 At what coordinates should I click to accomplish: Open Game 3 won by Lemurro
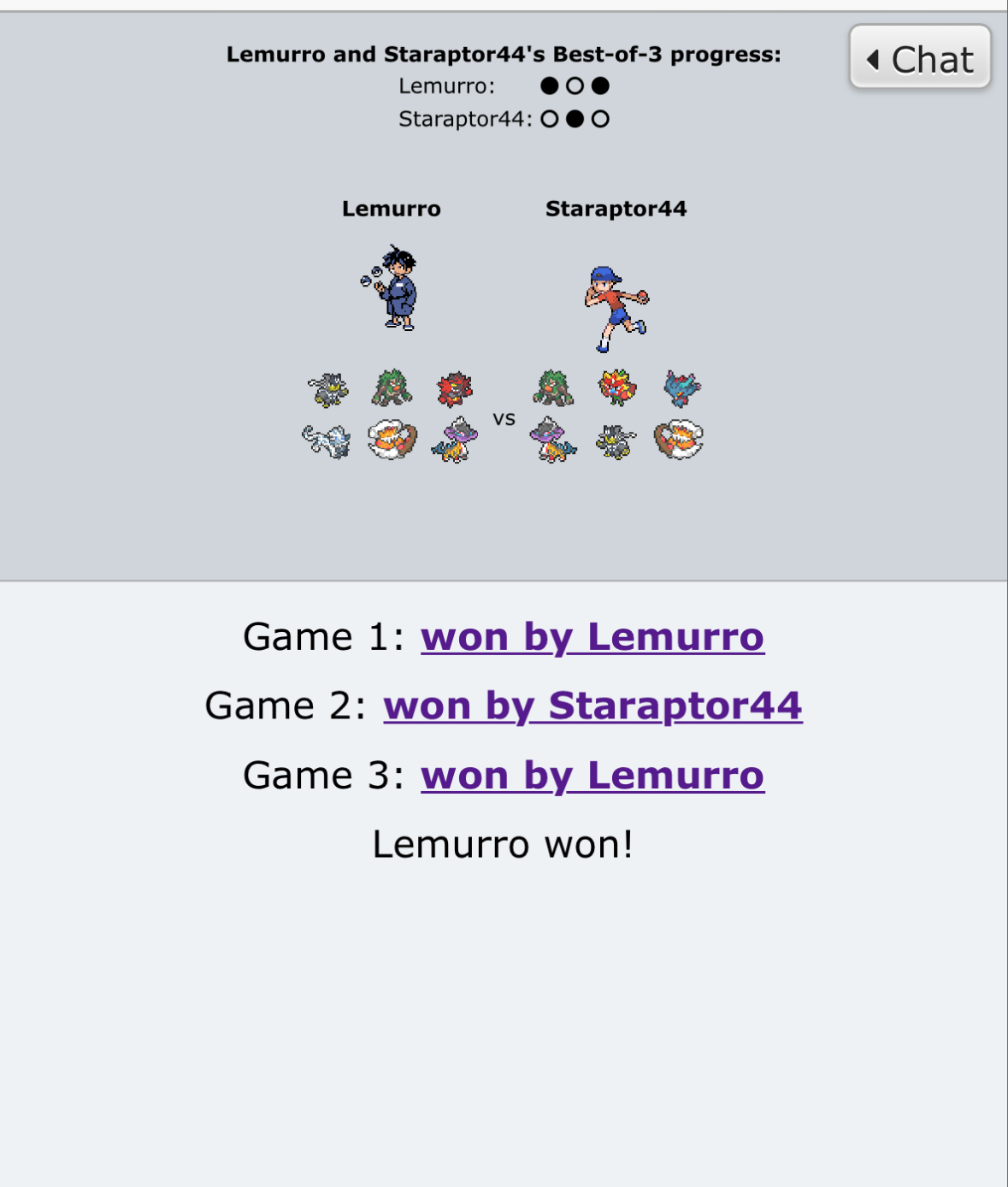point(592,776)
